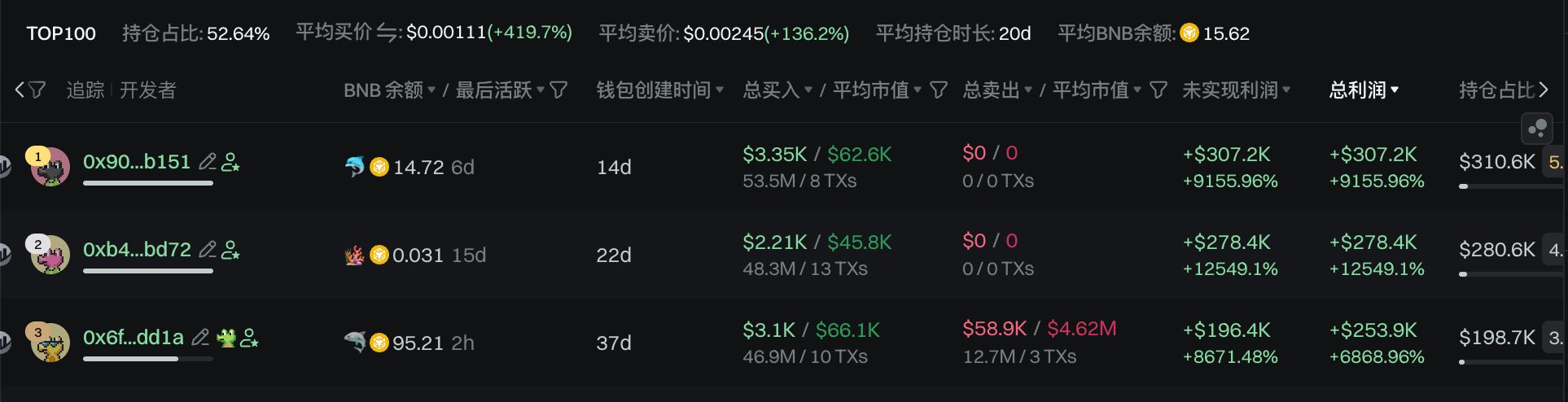
Task: Open the filter icon beside 追踪
Action: (x=37, y=90)
